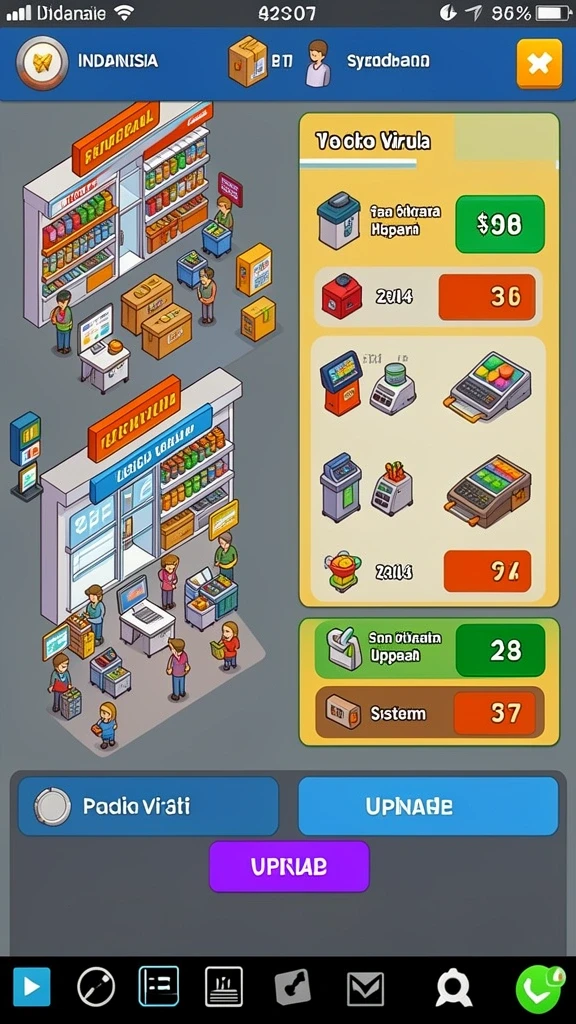Open the mail envelope icon in bottom bar

coord(365,988)
